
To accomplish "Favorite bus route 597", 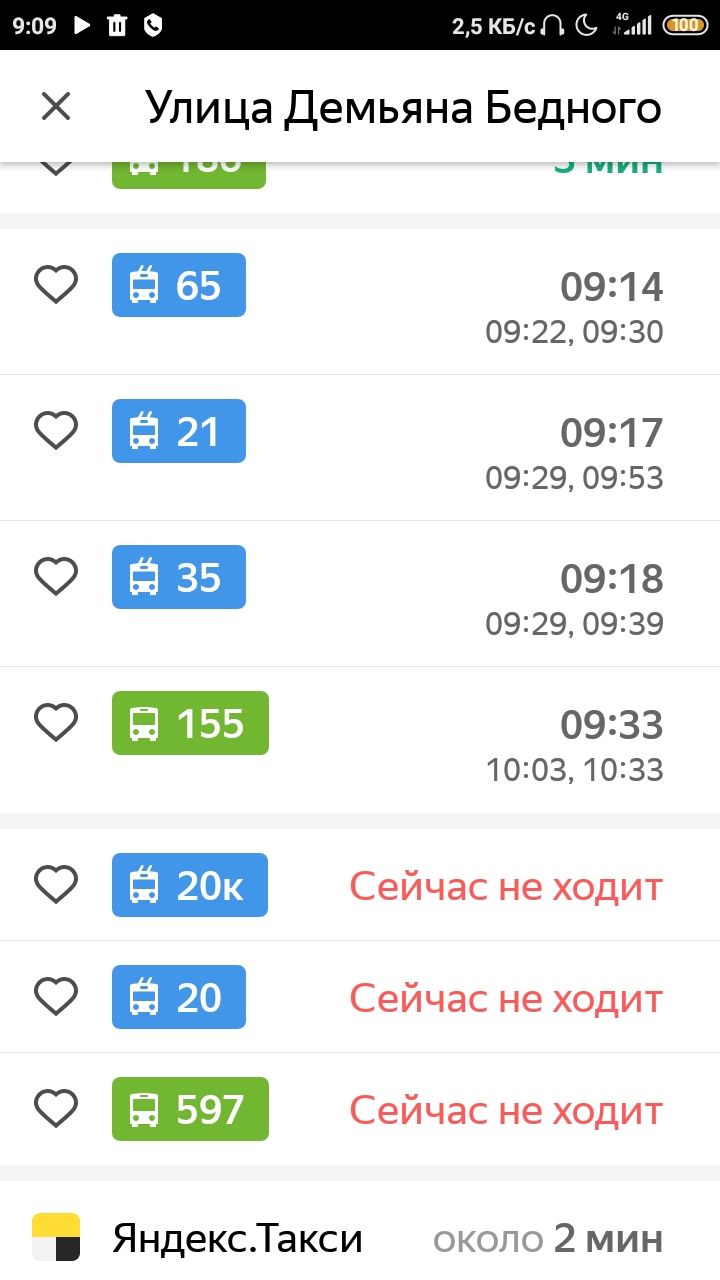I will (56, 1109).
